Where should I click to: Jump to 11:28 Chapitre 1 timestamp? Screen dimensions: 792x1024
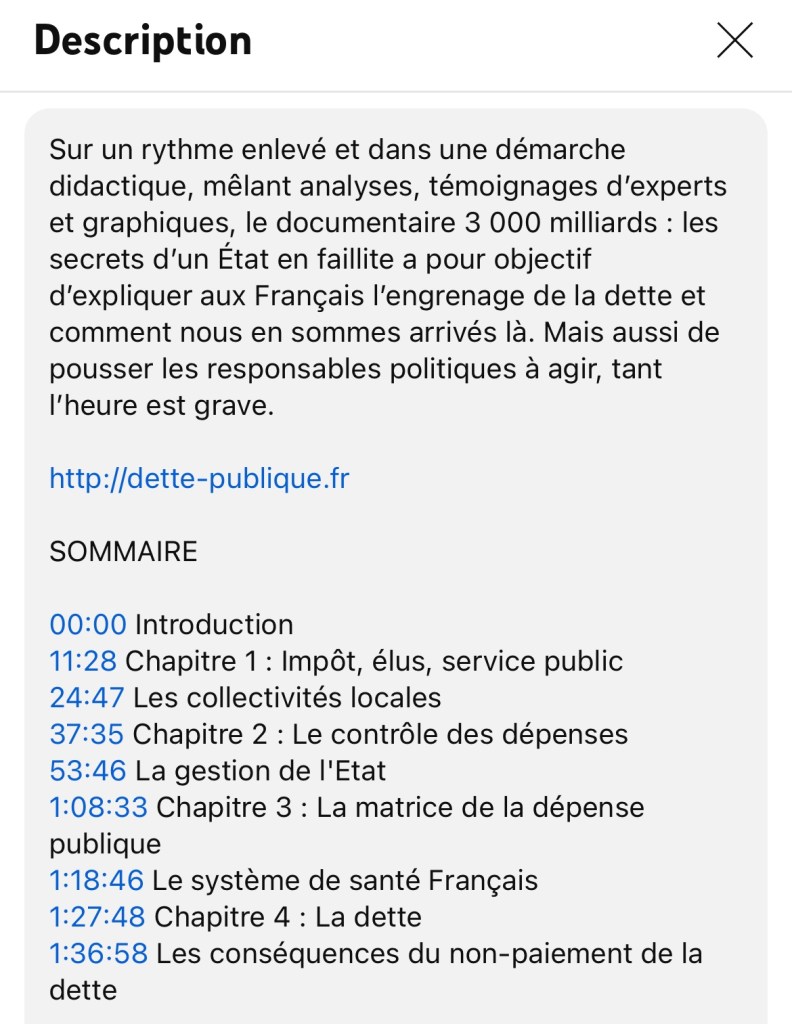coord(83,661)
